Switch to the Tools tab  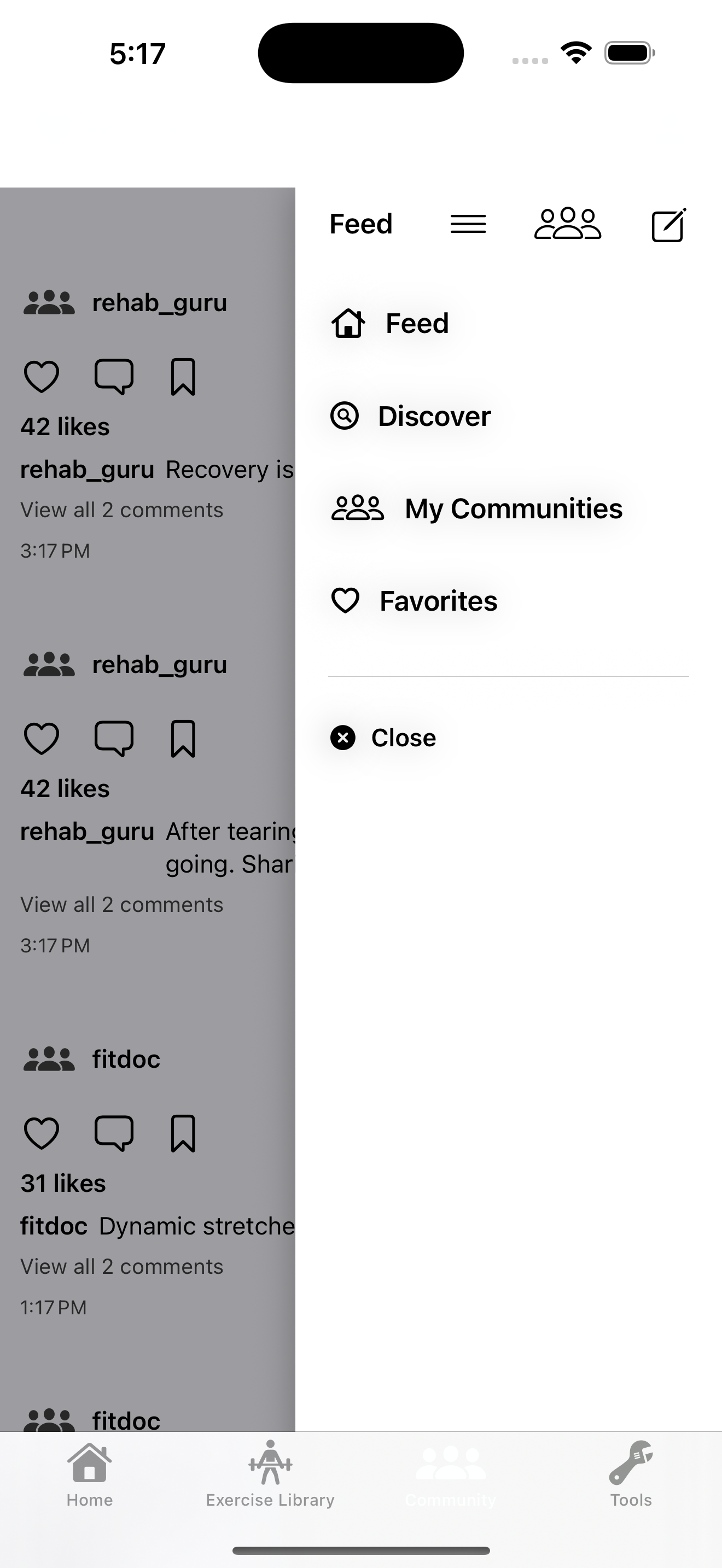tap(631, 1473)
